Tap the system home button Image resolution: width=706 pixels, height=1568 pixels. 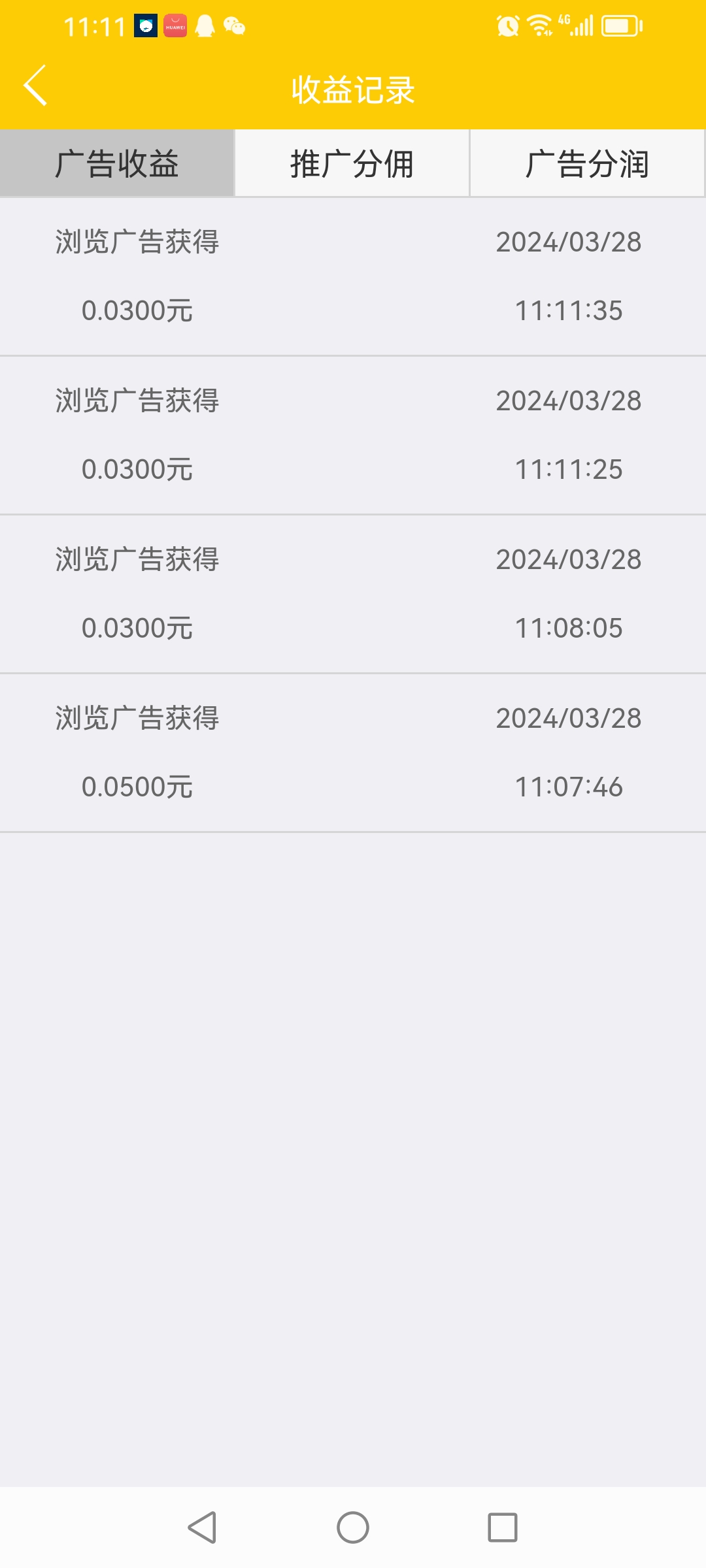[x=353, y=1527]
